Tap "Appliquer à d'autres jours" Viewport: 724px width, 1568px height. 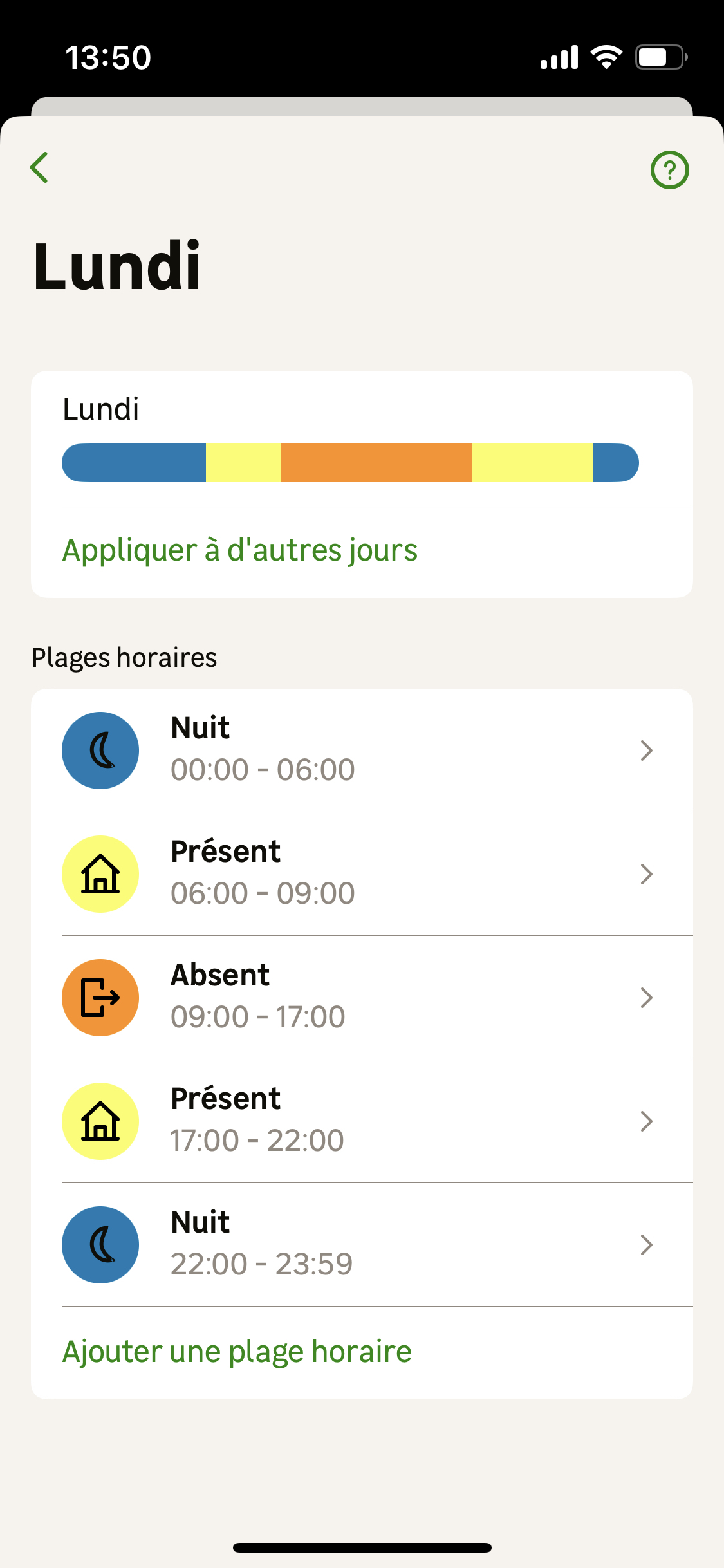tap(239, 550)
